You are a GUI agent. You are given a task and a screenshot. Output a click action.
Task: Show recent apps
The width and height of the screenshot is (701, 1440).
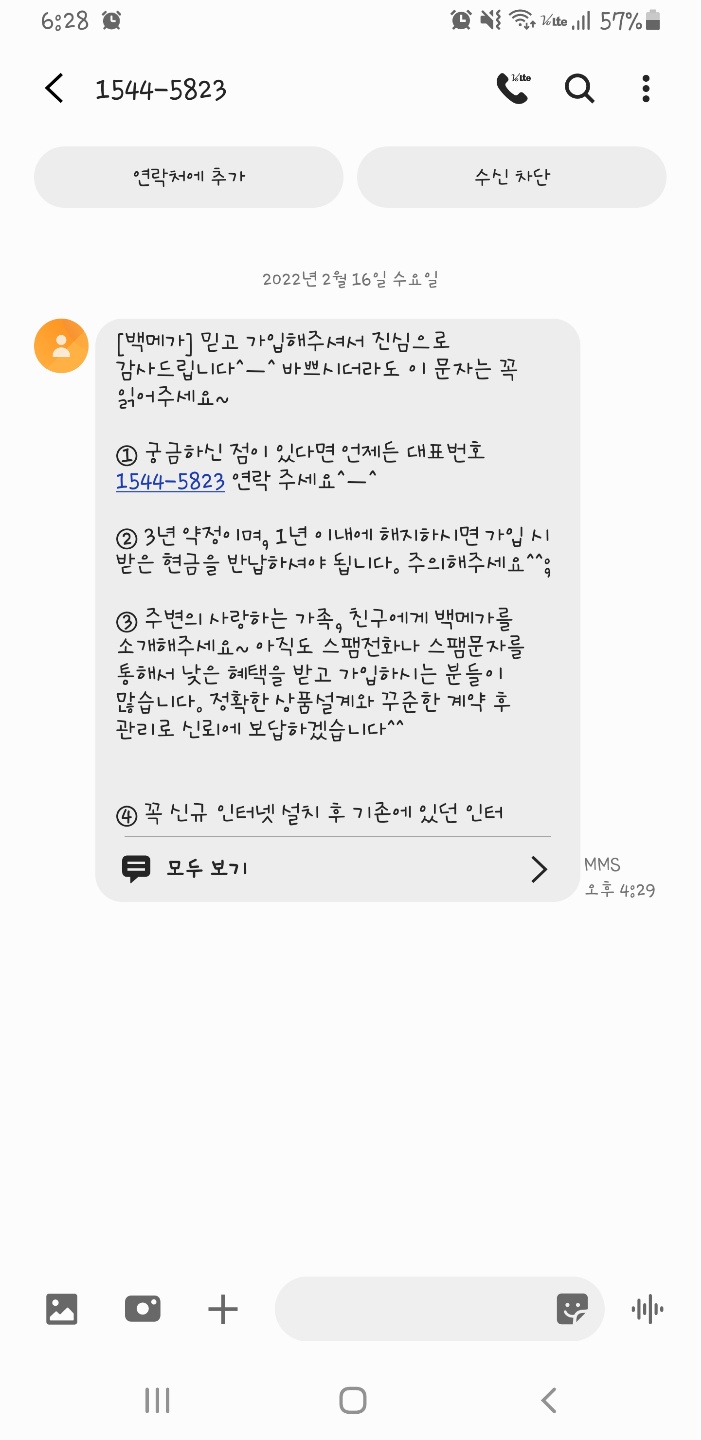point(157,1400)
